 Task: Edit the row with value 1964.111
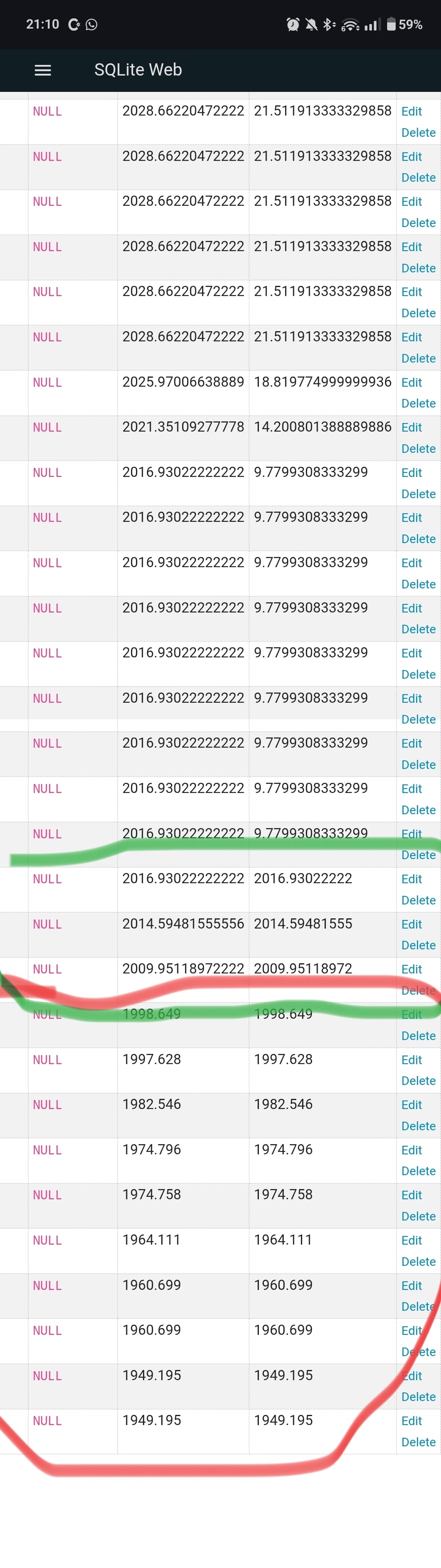coord(411,1240)
